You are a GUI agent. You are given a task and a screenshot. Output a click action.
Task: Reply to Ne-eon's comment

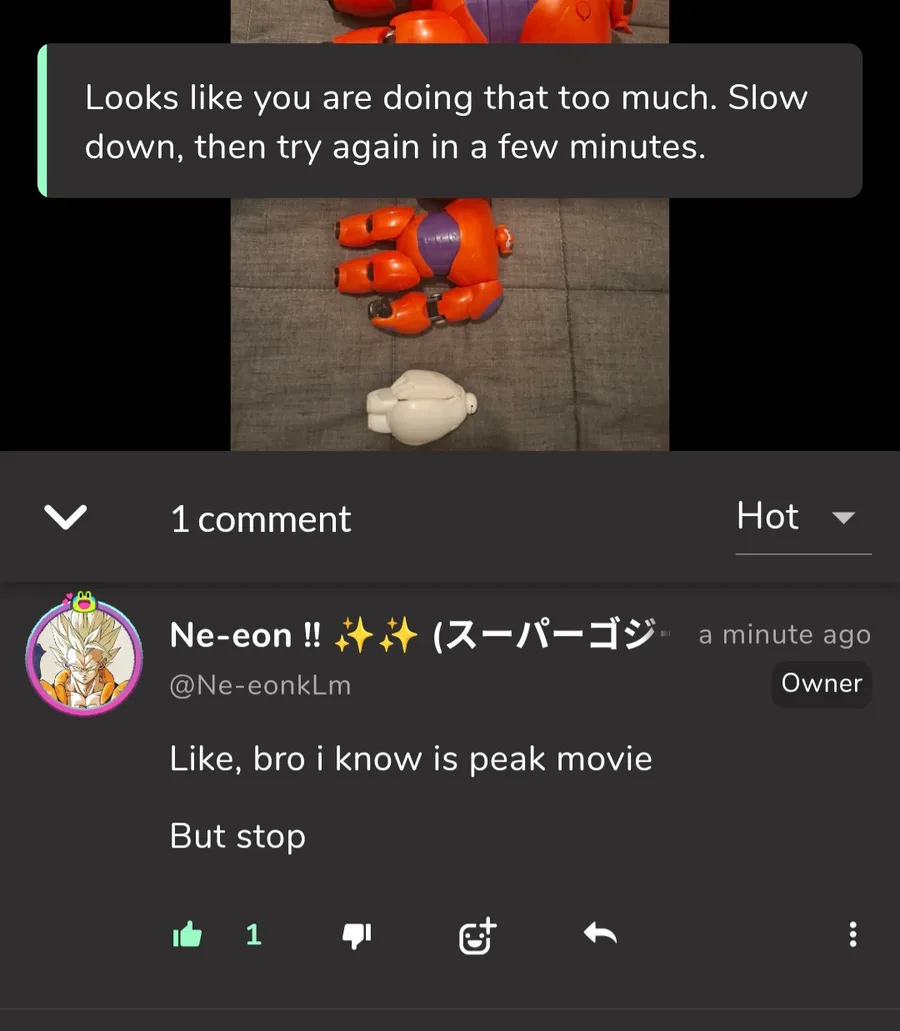click(x=600, y=935)
